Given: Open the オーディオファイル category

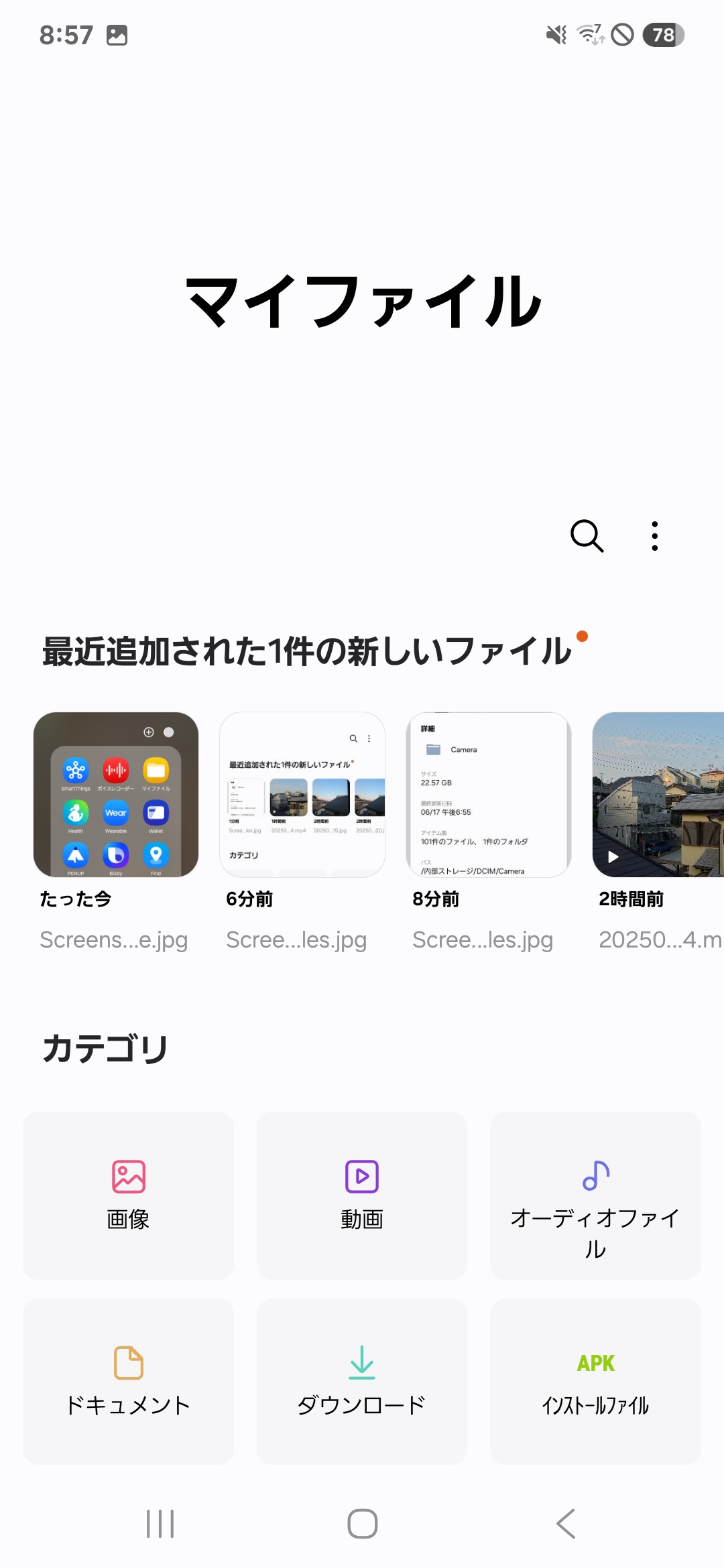Looking at the screenshot, I should click(595, 1195).
